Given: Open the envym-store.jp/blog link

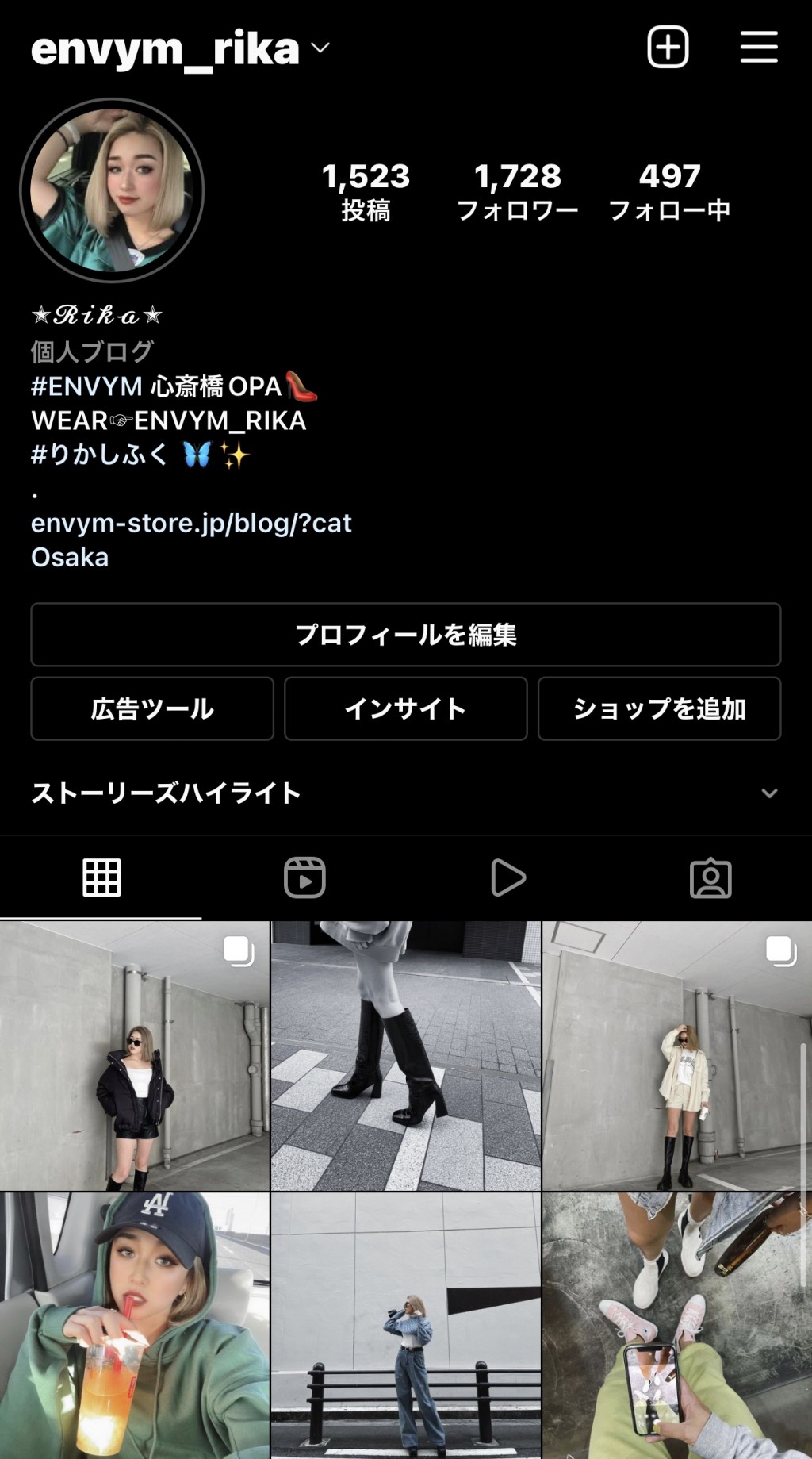Looking at the screenshot, I should click(x=191, y=524).
